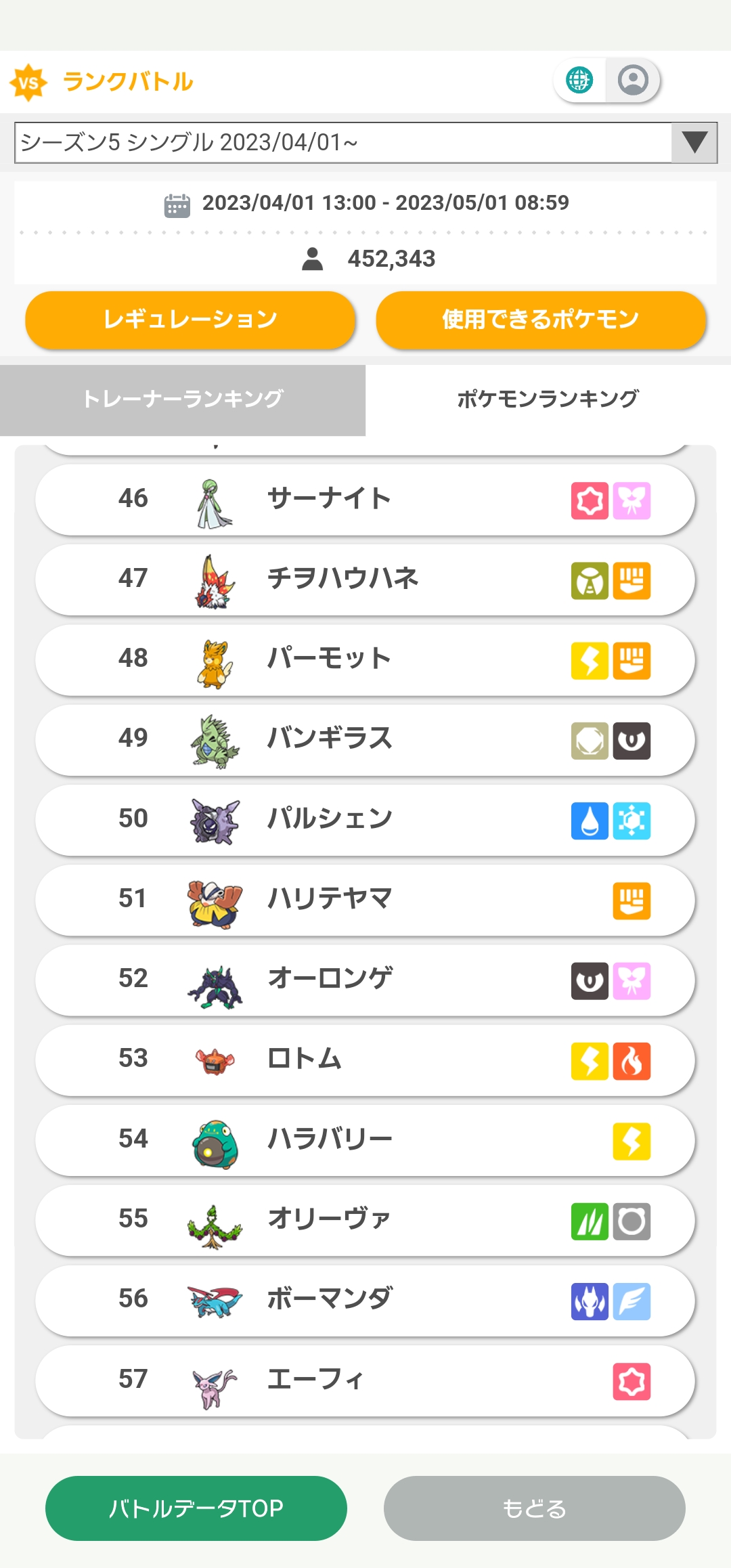View オーロンゲ details
The image size is (731, 1568).
(x=365, y=980)
